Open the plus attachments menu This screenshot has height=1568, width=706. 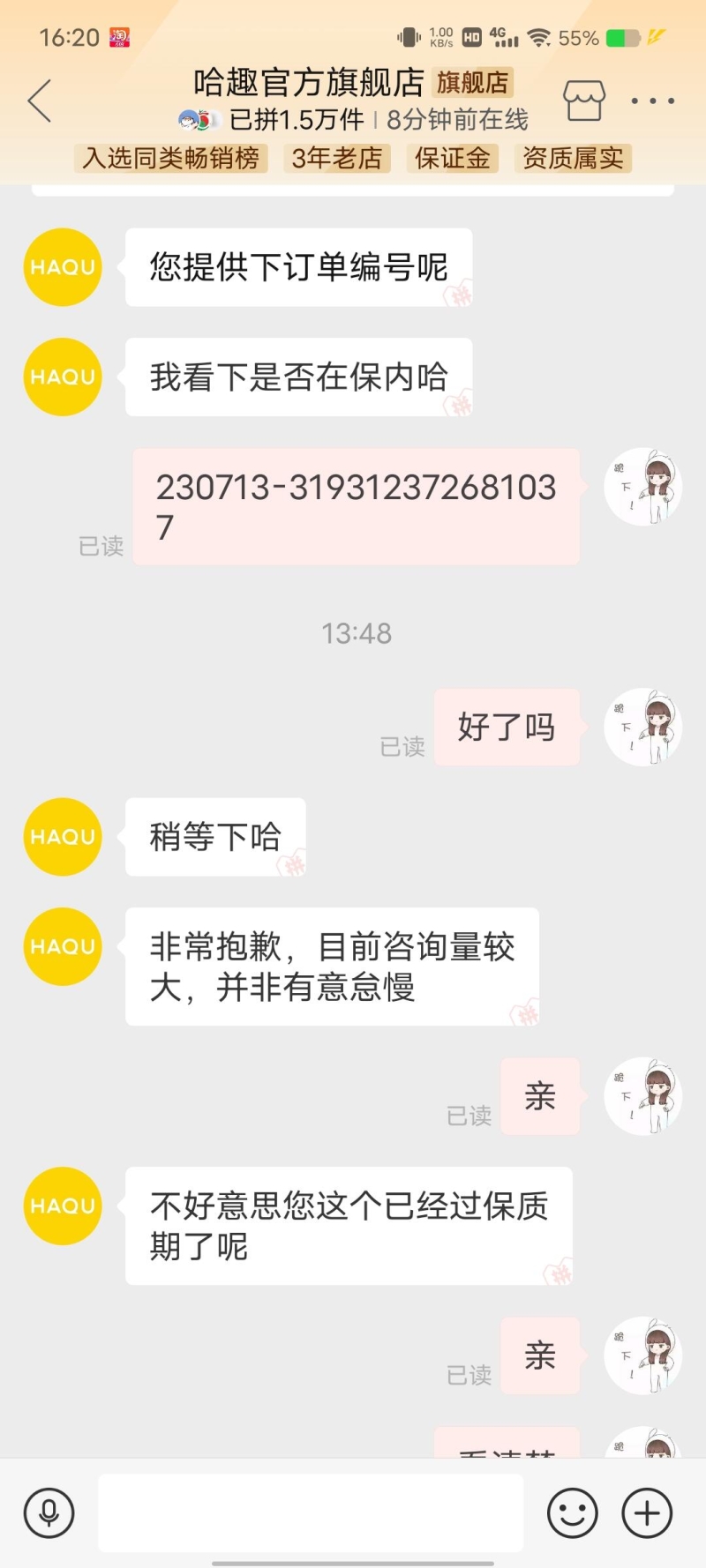point(647,1512)
